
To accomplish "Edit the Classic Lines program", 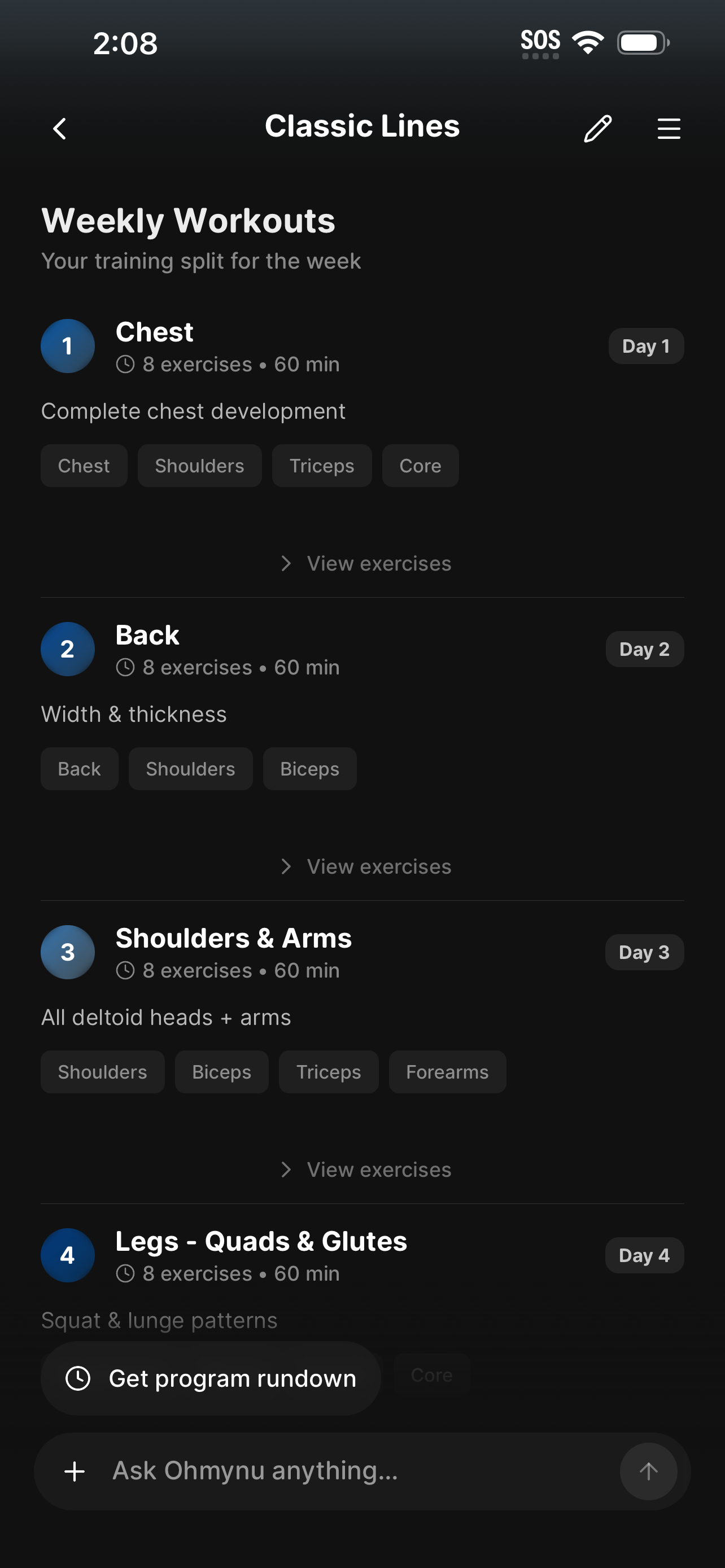I will [597, 129].
